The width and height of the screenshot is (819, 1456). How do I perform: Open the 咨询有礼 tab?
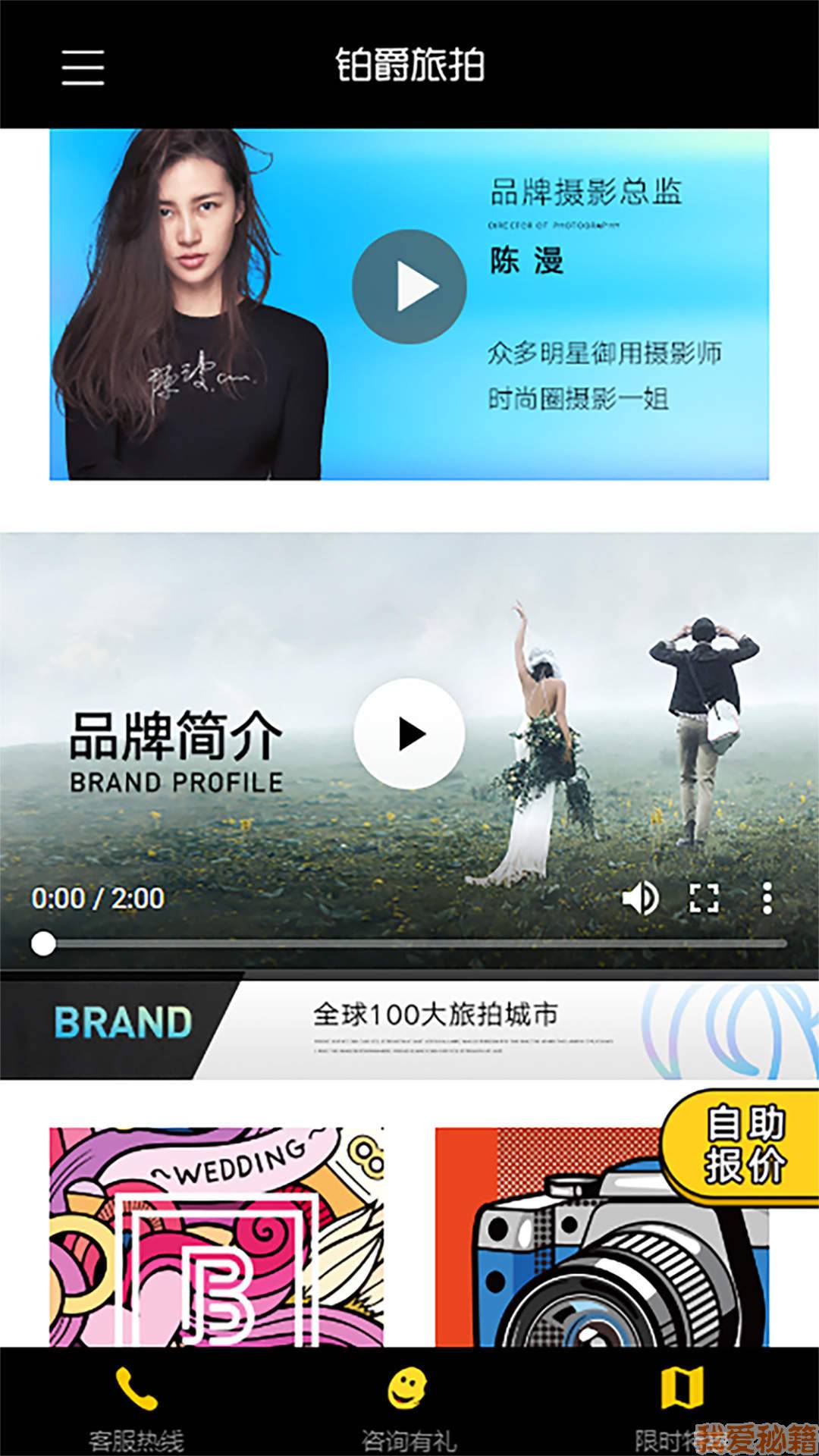click(409, 1407)
